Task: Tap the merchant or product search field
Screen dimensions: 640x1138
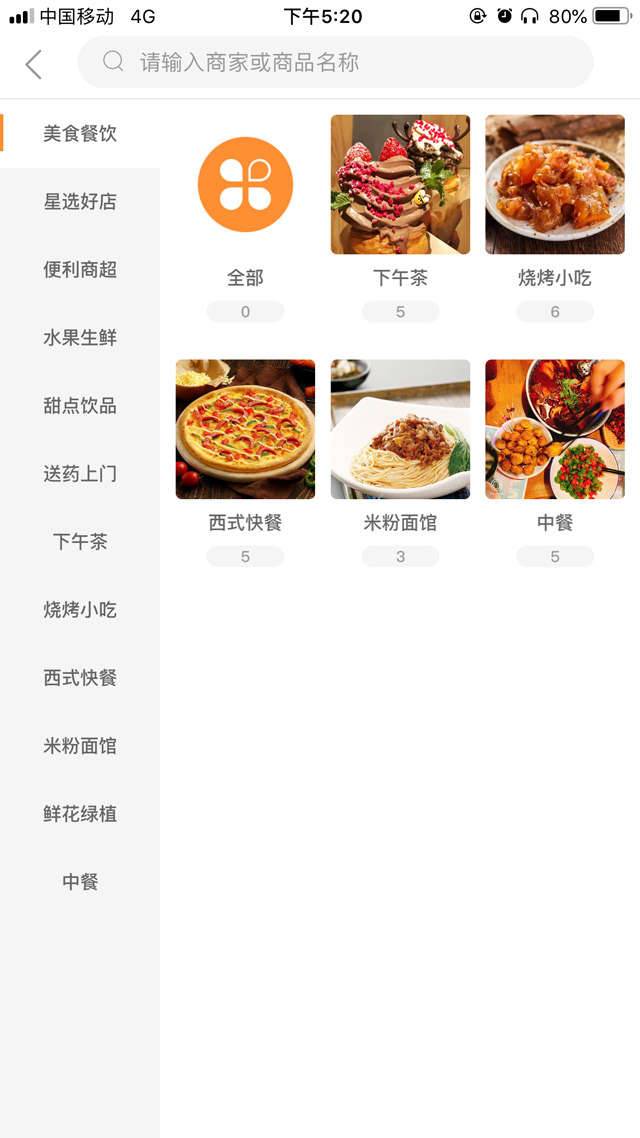Action: pos(336,63)
